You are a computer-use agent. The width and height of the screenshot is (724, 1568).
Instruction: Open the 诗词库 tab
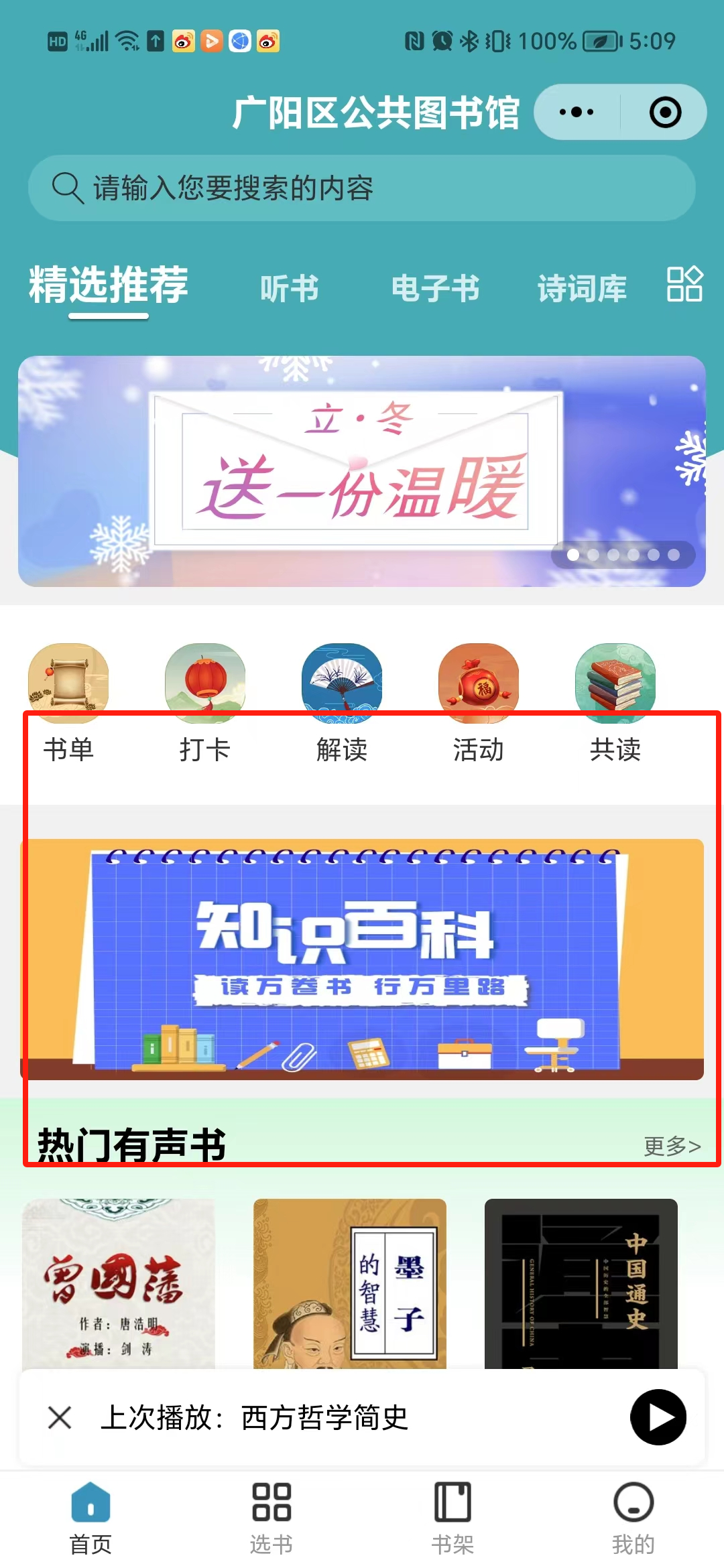pos(581,289)
